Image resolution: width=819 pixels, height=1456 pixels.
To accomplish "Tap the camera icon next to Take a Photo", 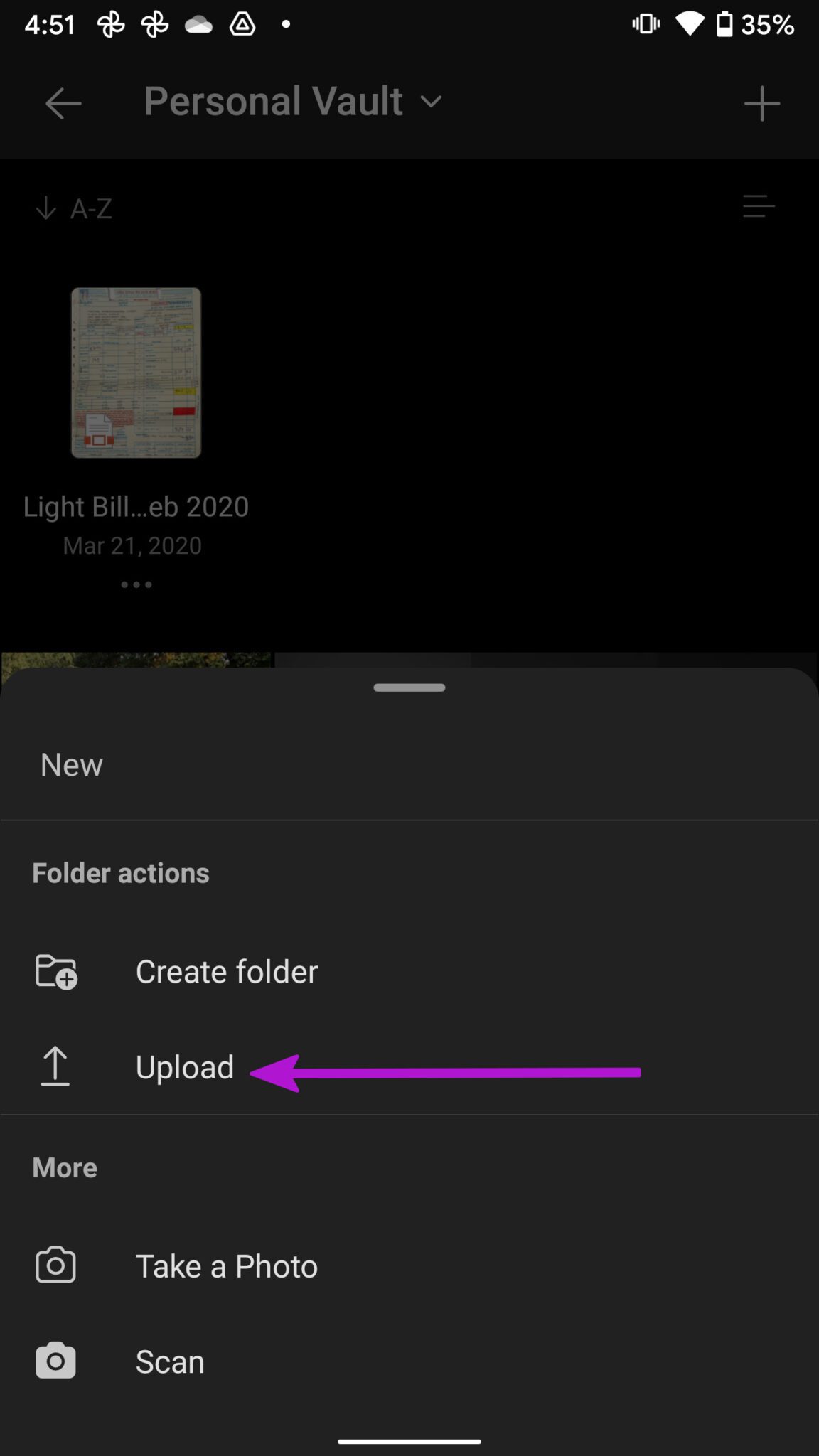I will [x=55, y=1265].
